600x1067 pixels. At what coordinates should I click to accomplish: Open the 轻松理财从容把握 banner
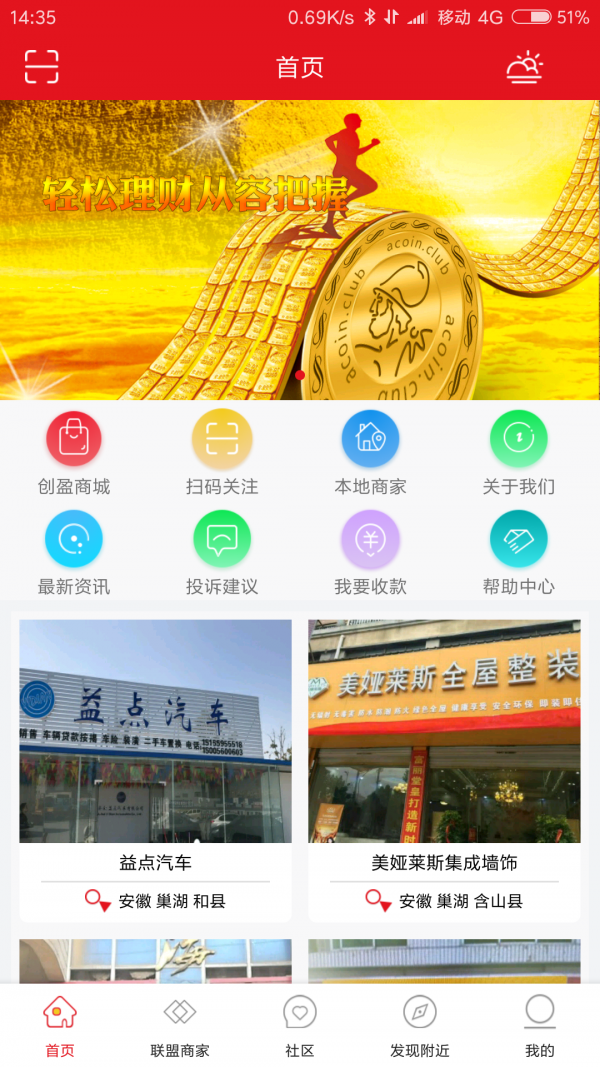click(300, 250)
